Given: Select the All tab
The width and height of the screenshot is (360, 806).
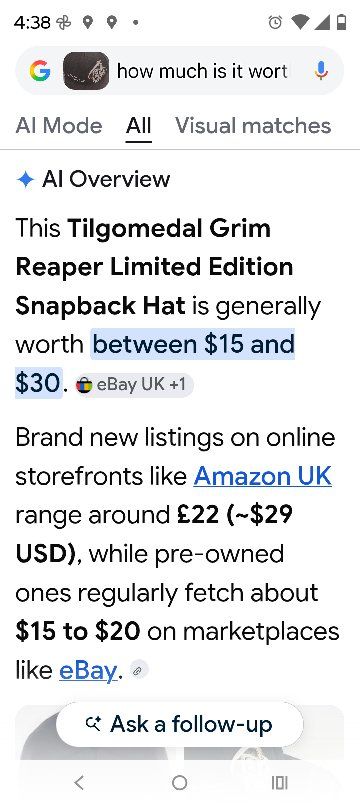Looking at the screenshot, I should (138, 125).
